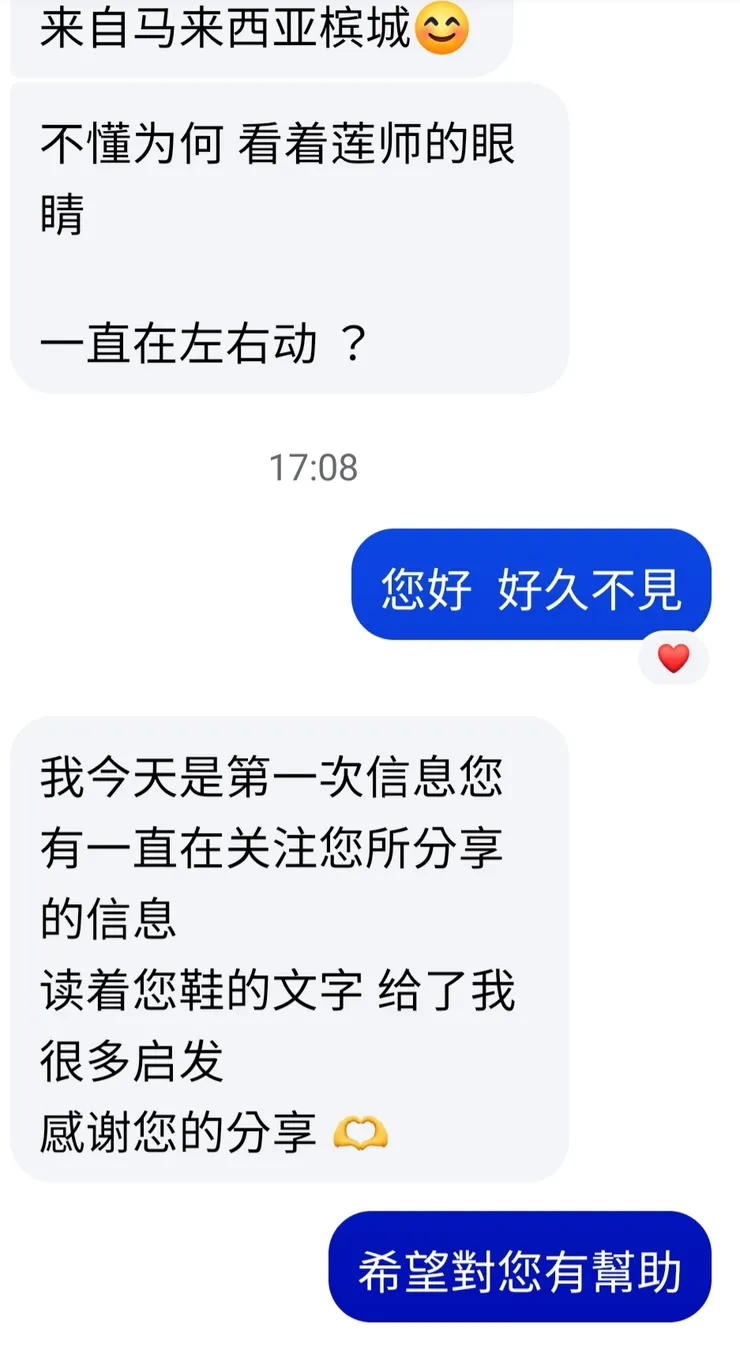
Task: Click the heart inside the white reaction bubble
Action: tap(673, 658)
